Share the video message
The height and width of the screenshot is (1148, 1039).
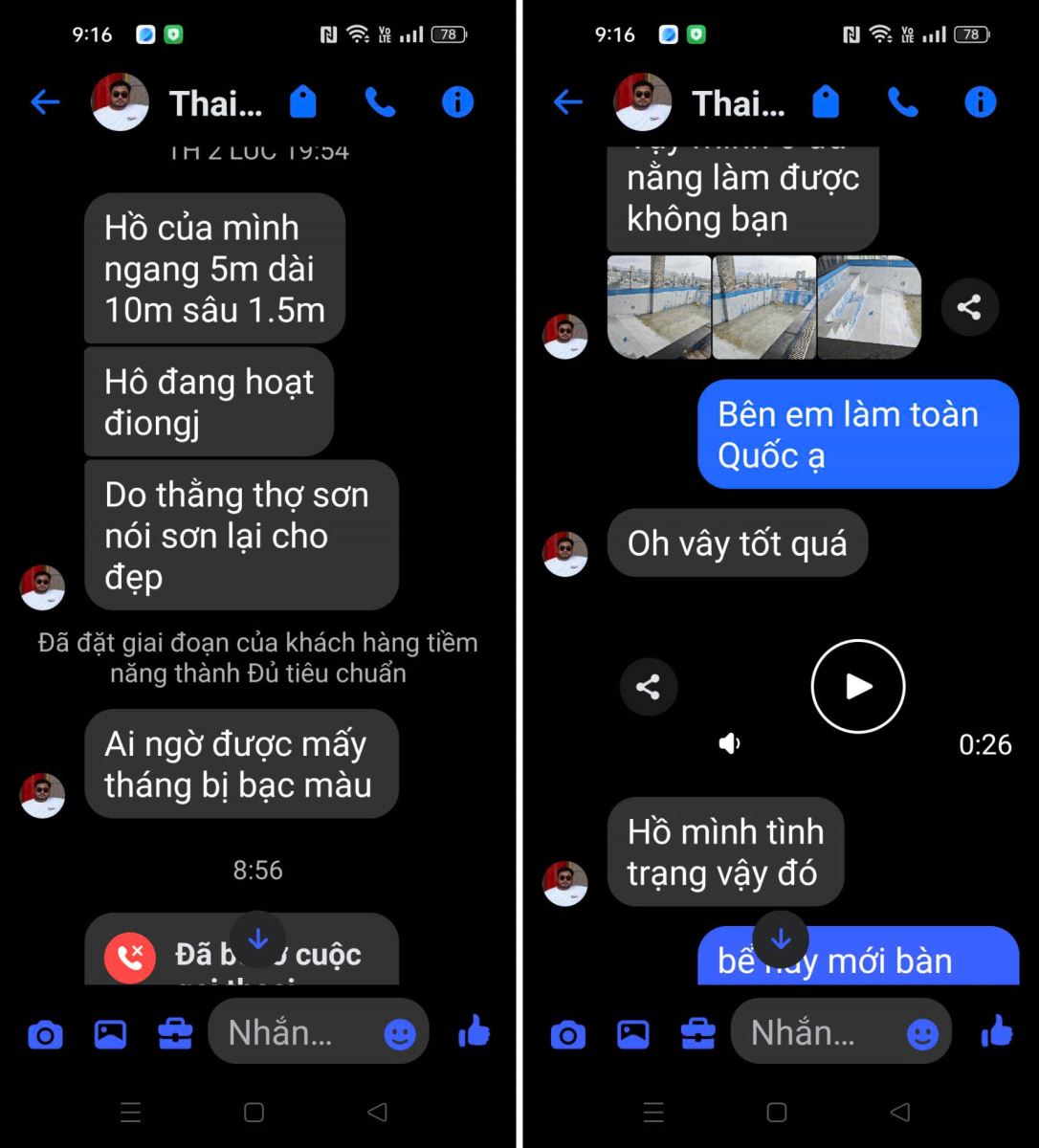[649, 686]
